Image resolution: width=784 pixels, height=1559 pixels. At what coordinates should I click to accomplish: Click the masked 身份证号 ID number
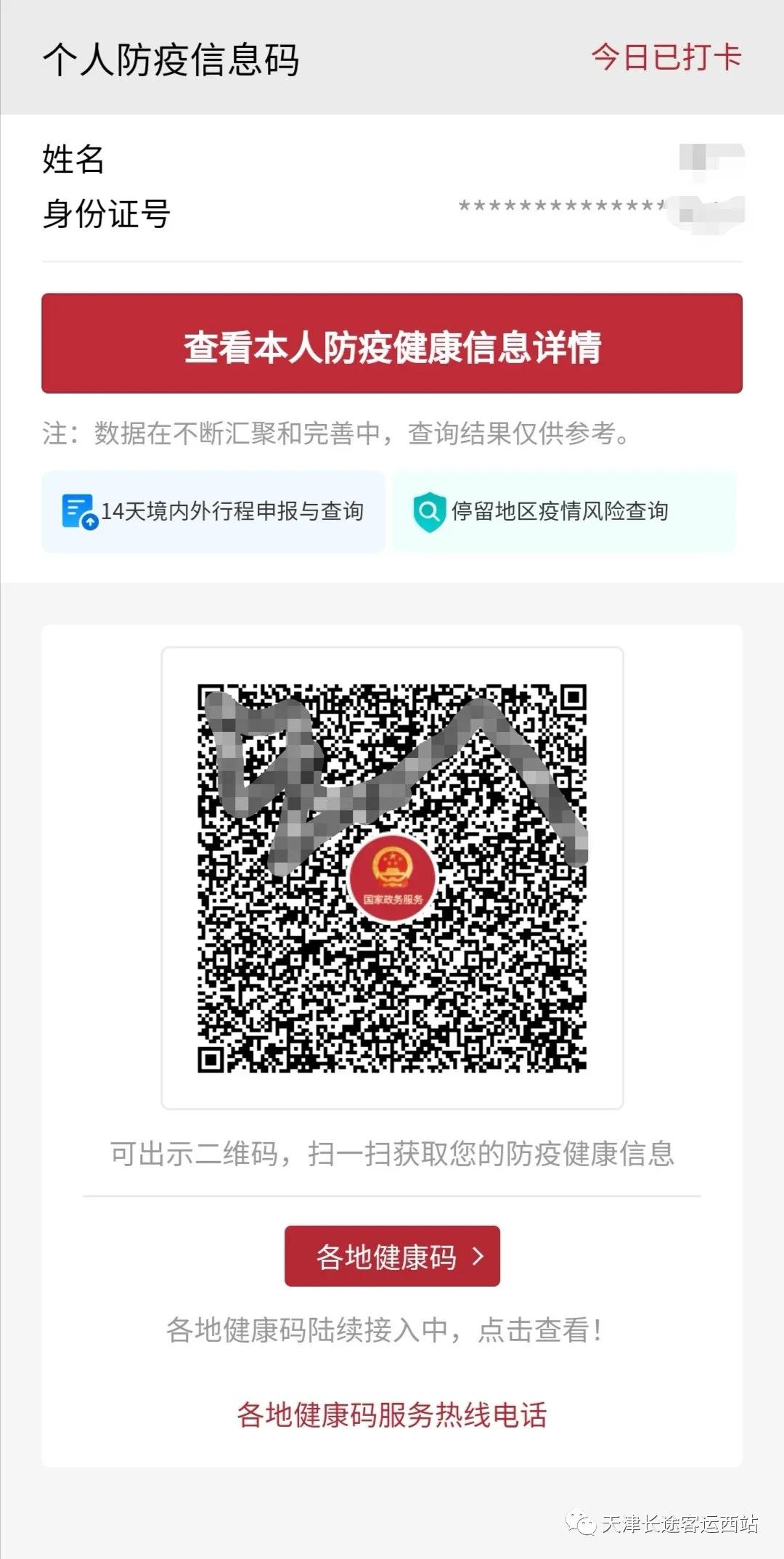(x=573, y=208)
